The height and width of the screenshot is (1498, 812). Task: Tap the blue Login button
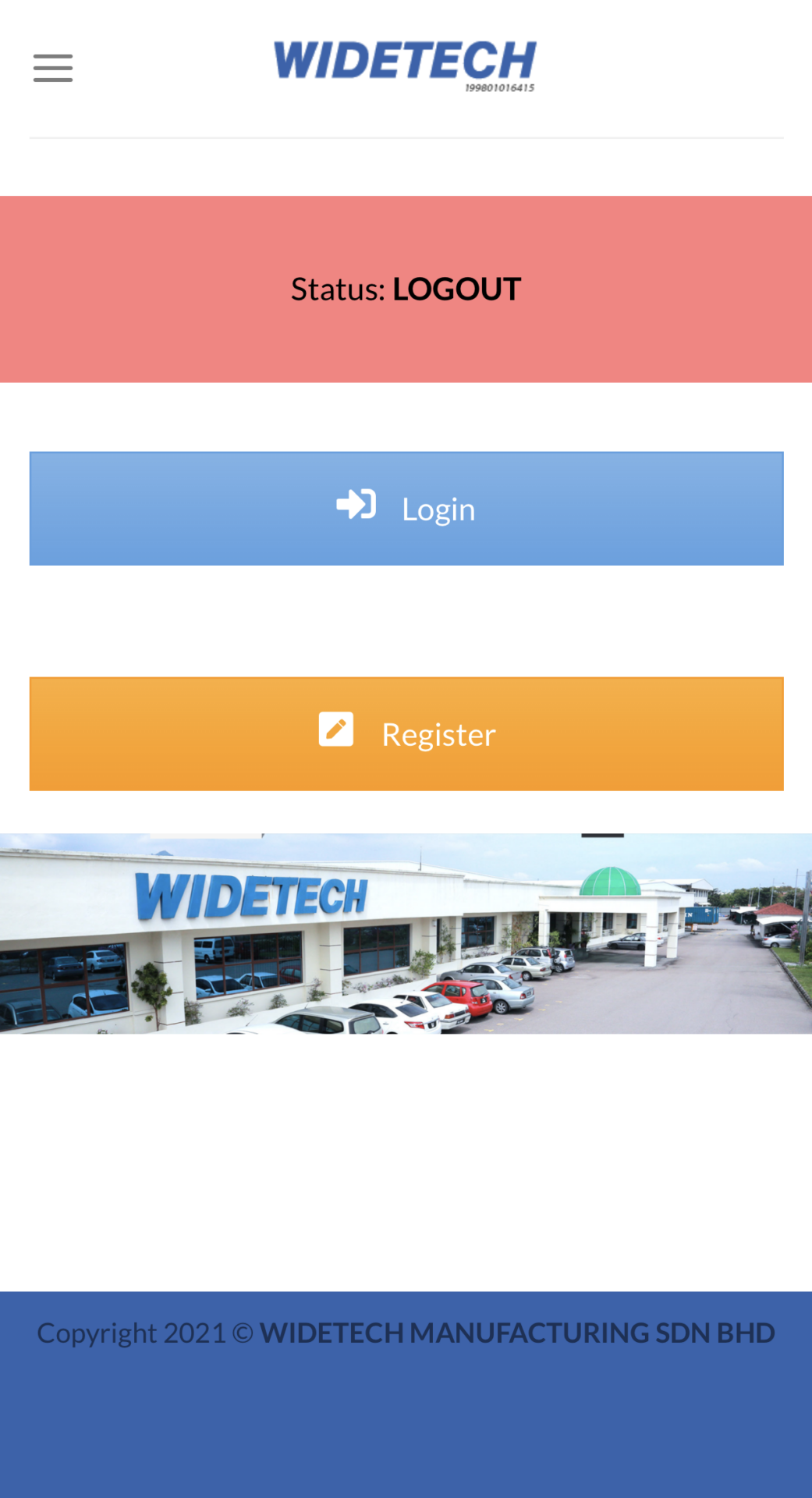[x=406, y=509]
